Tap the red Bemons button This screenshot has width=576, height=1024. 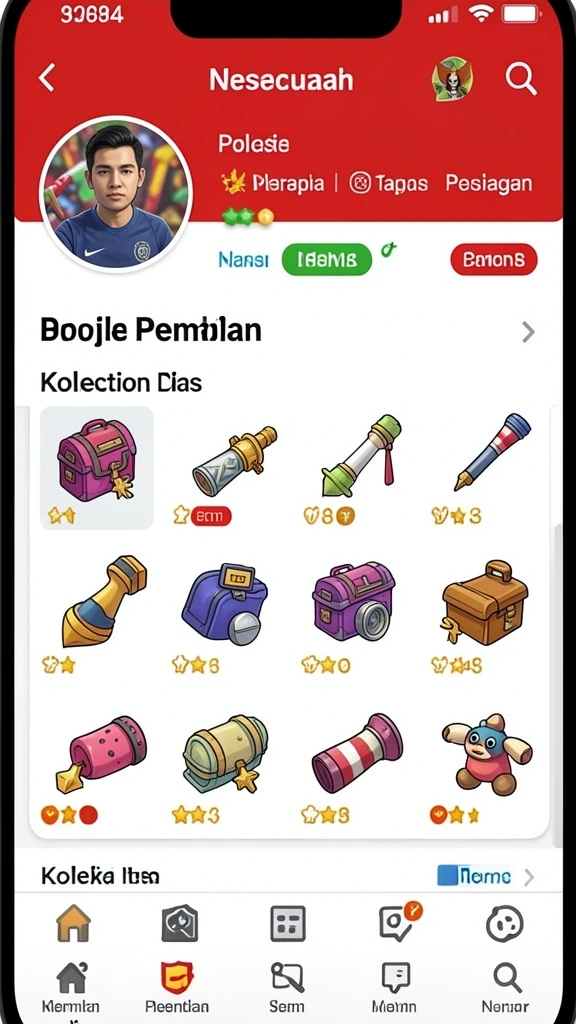click(494, 260)
